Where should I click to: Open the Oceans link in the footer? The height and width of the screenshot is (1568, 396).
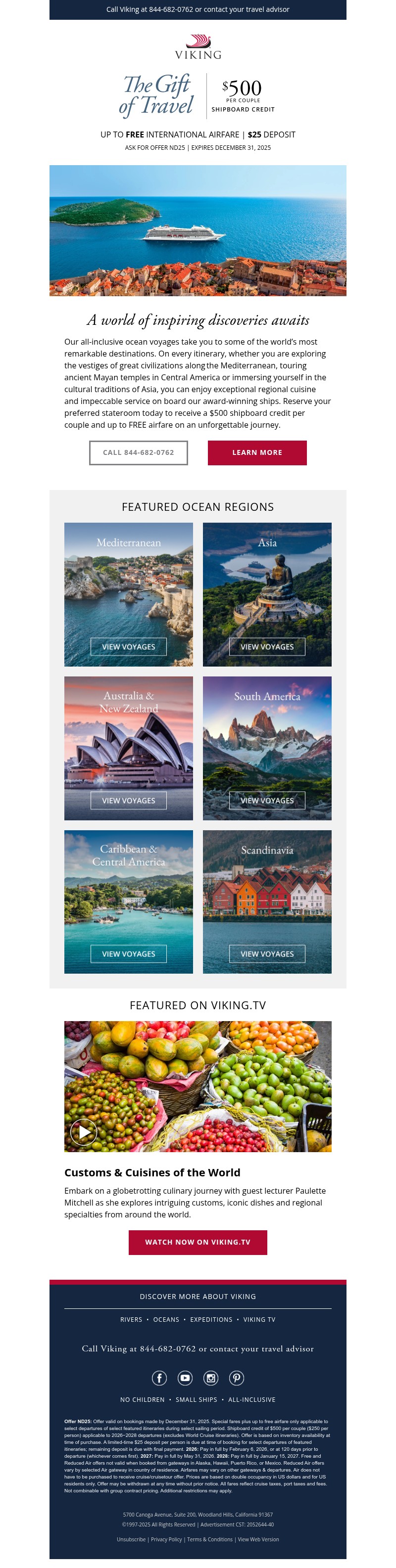(x=166, y=1320)
